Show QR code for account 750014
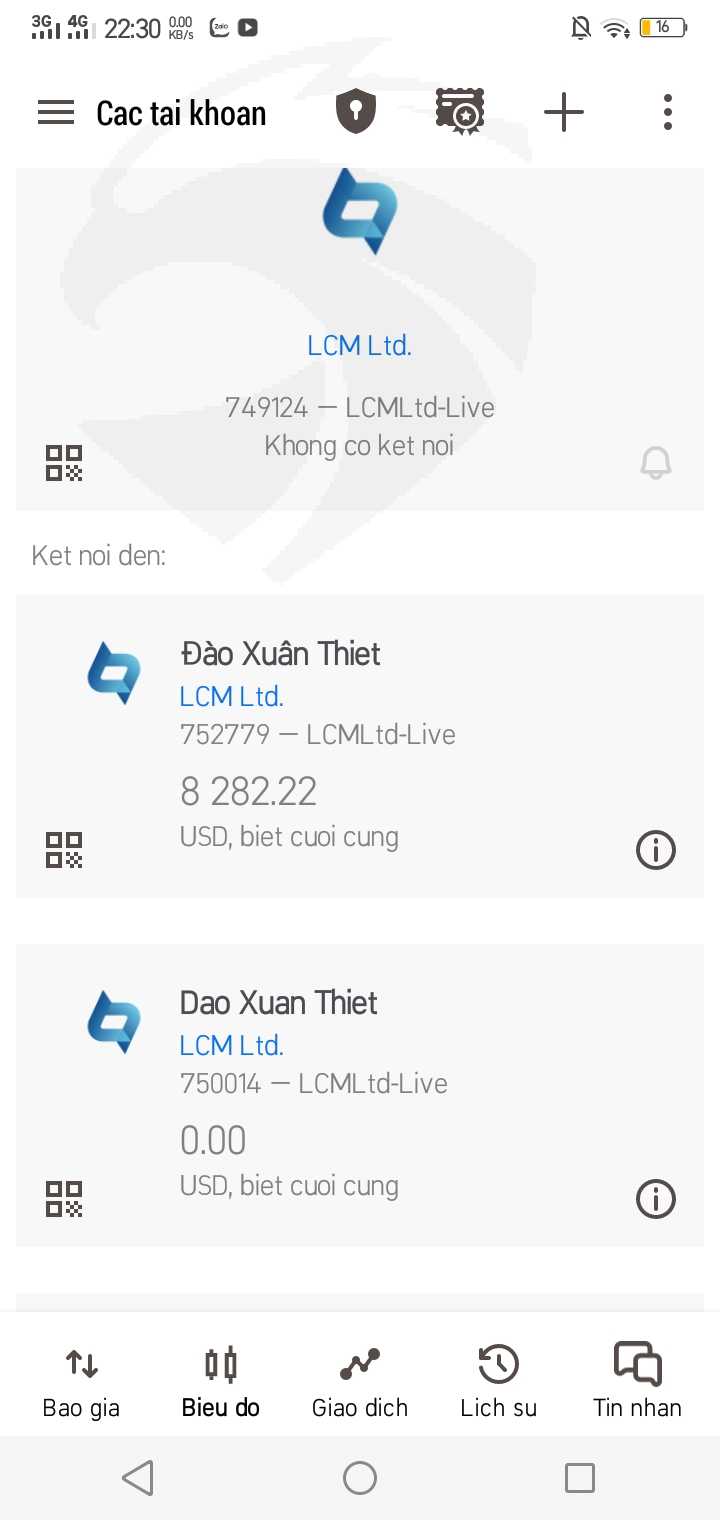The height and width of the screenshot is (1520, 720). coord(64,1199)
